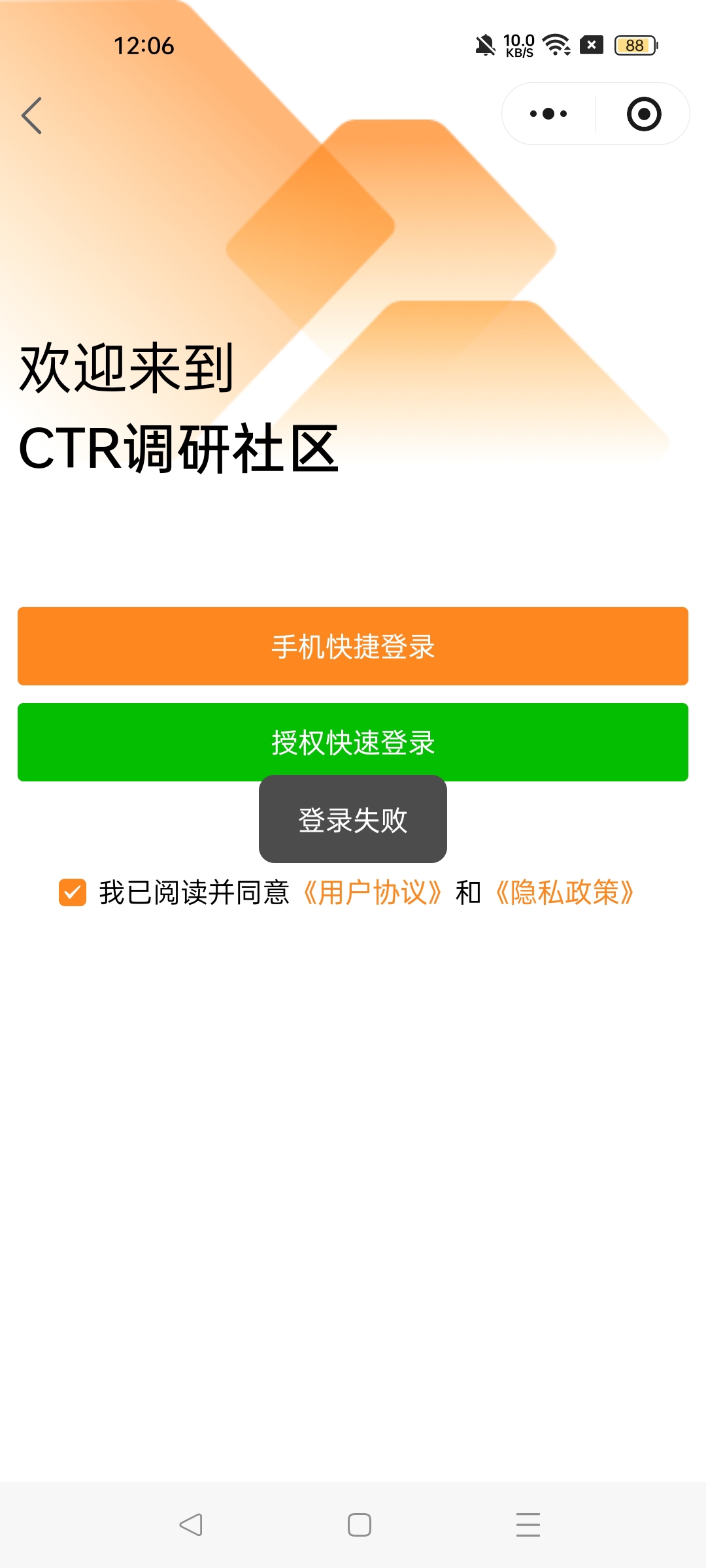This screenshot has height=1568, width=706.
Task: Read the 《隐私政策》 link
Action: pos(565,892)
